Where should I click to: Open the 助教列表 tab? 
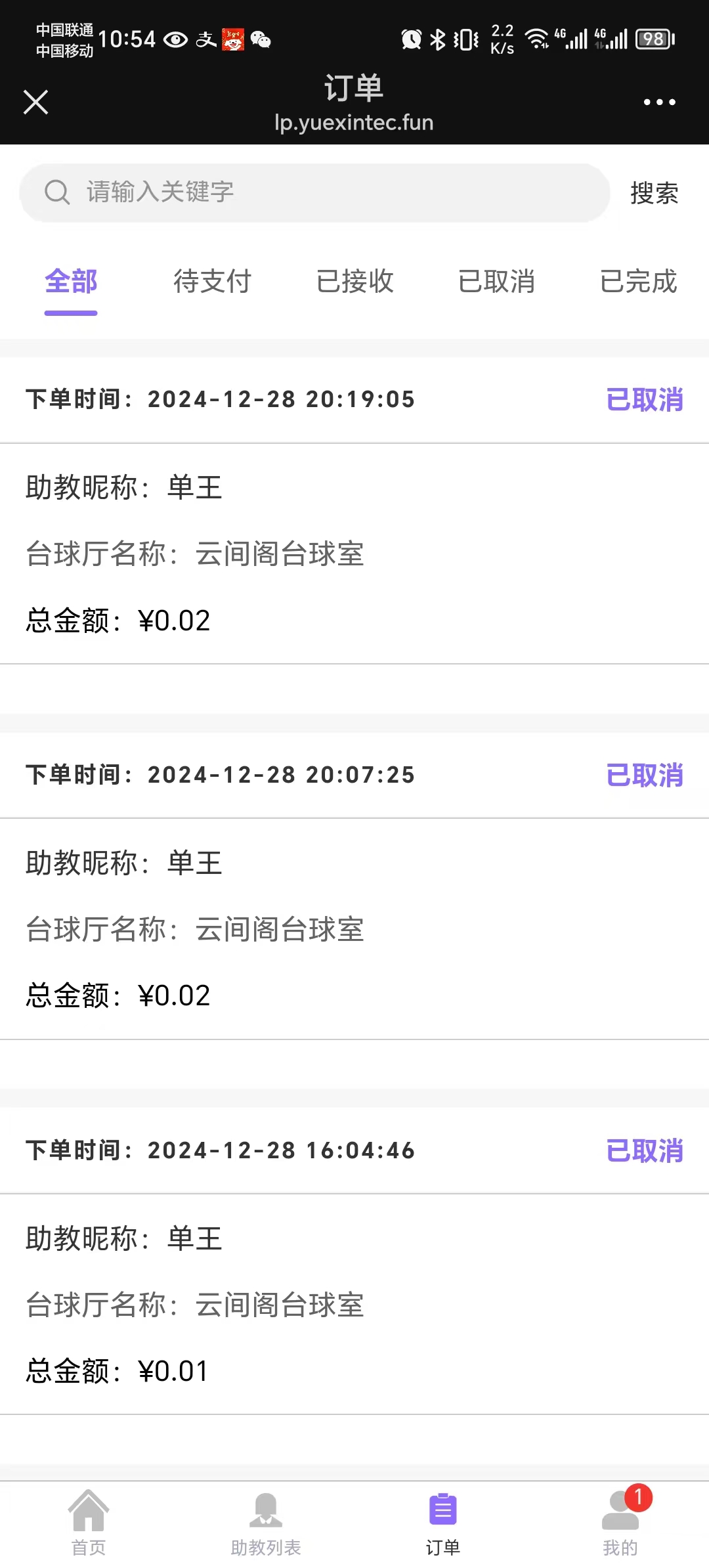(x=266, y=1523)
